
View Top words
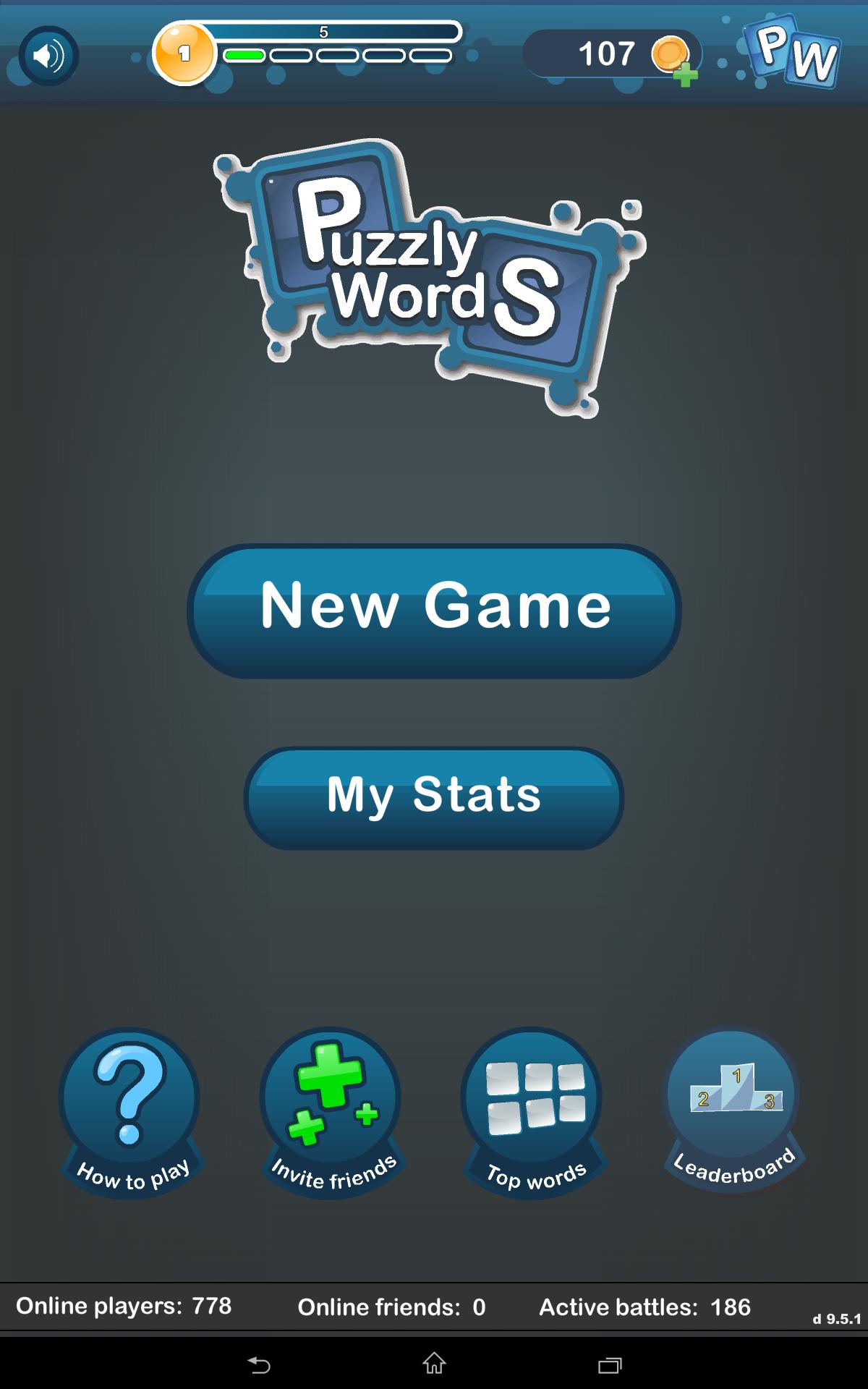[534, 1107]
